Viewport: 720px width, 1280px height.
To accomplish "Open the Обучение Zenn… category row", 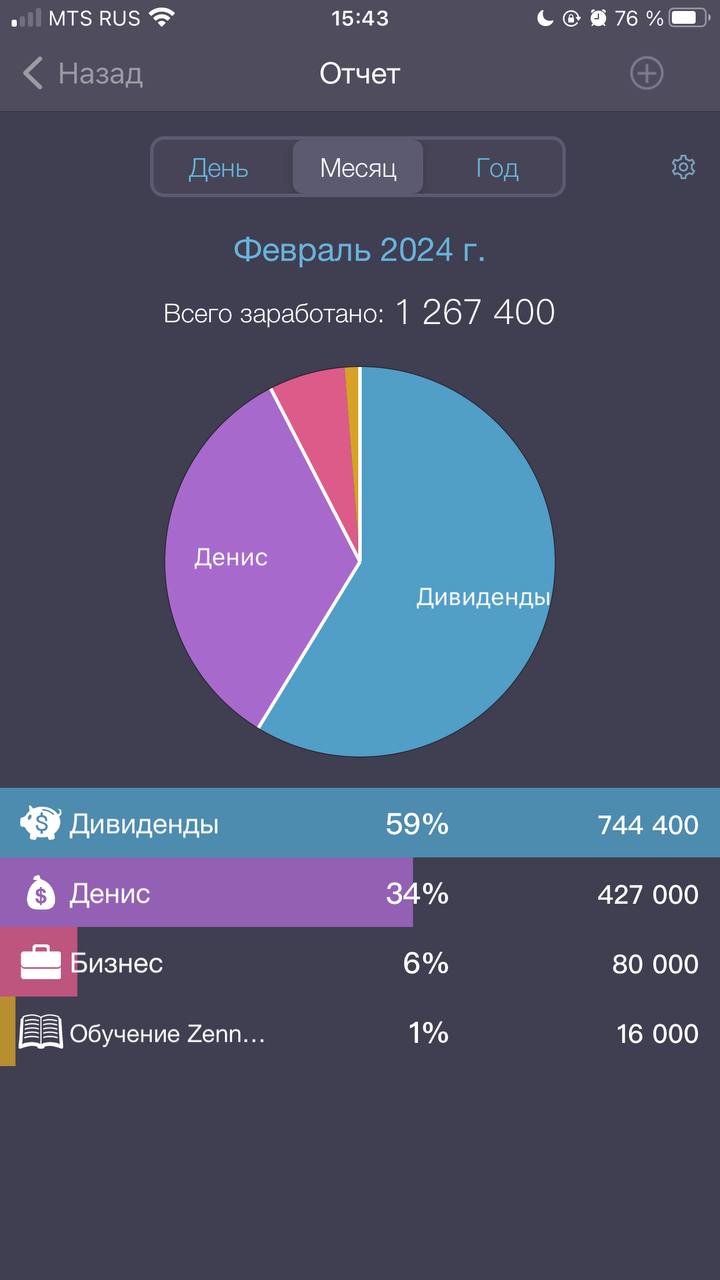I will 359,1032.
